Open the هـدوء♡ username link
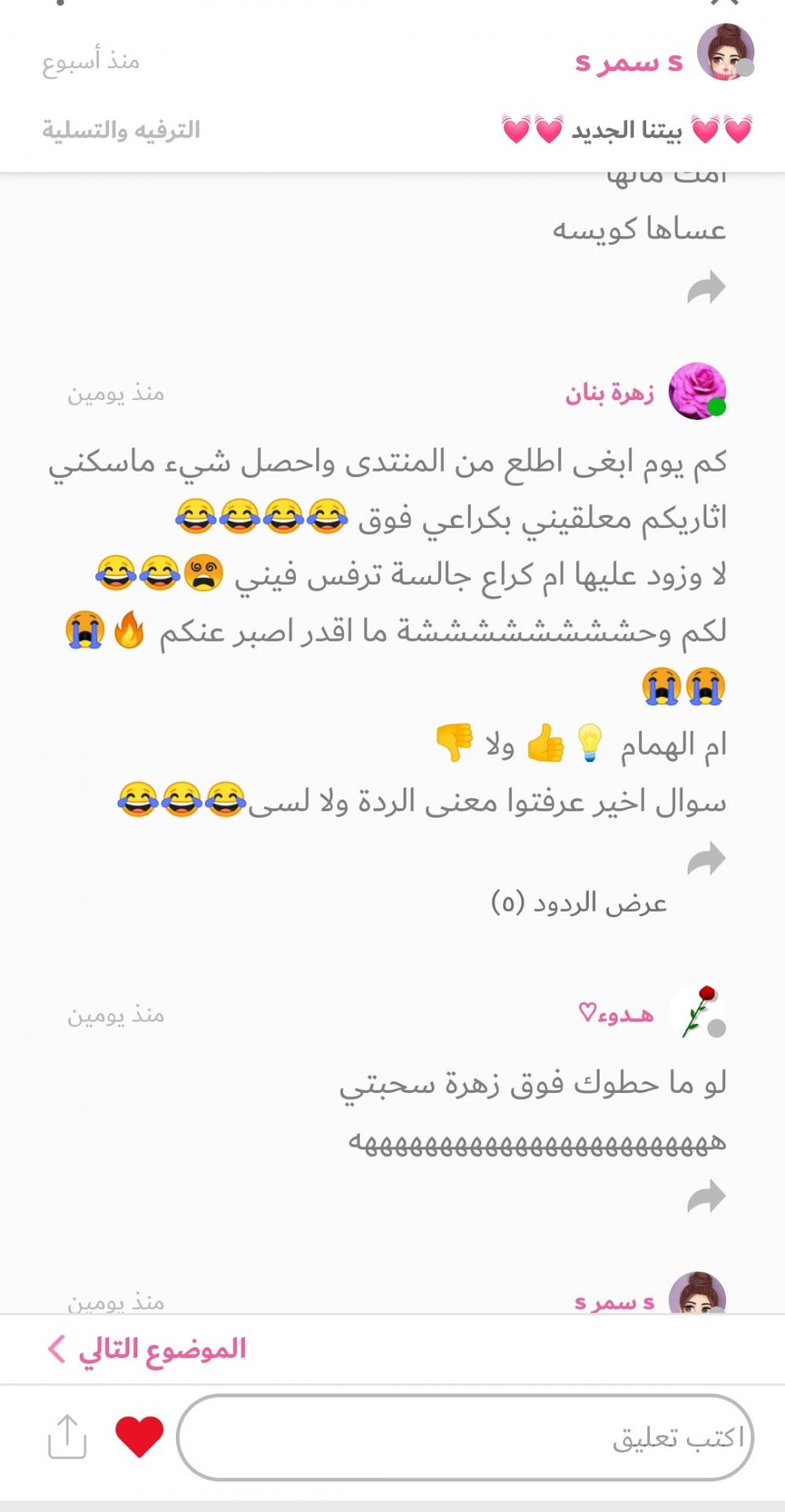The height and width of the screenshot is (1512, 785). click(616, 1014)
